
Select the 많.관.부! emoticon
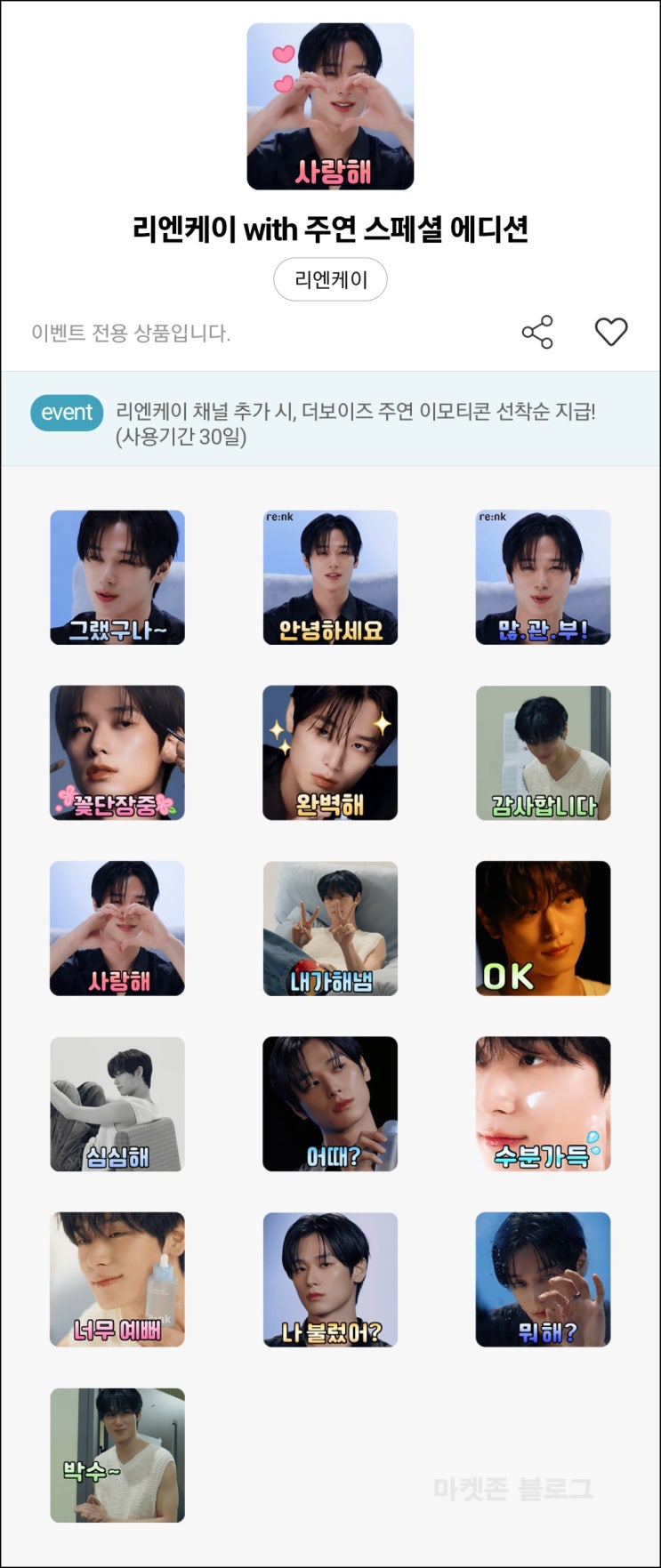pyautogui.click(x=543, y=577)
